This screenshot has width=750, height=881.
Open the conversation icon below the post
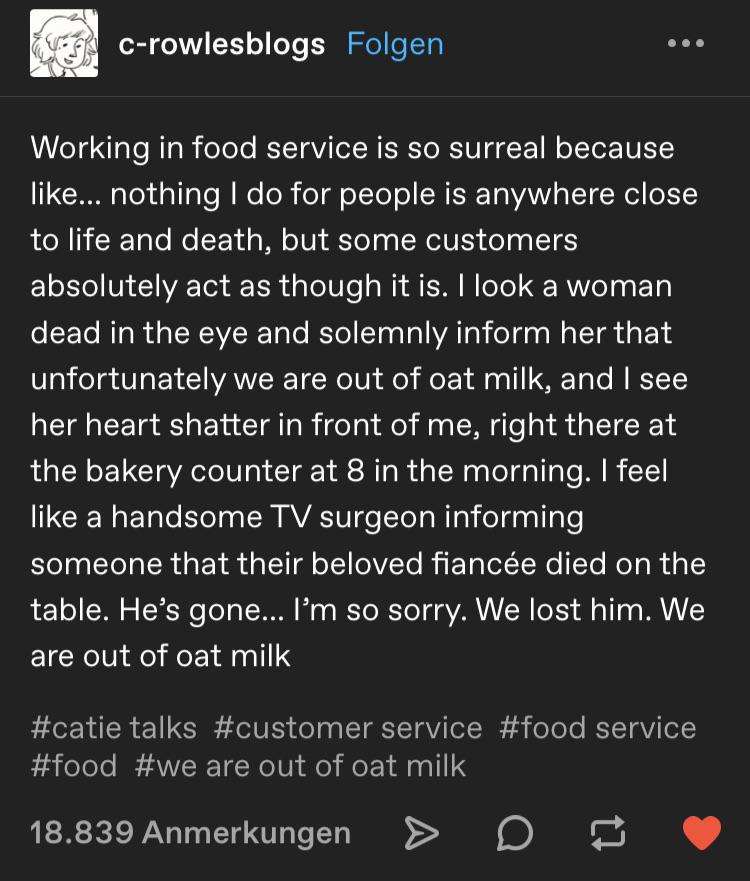point(516,832)
